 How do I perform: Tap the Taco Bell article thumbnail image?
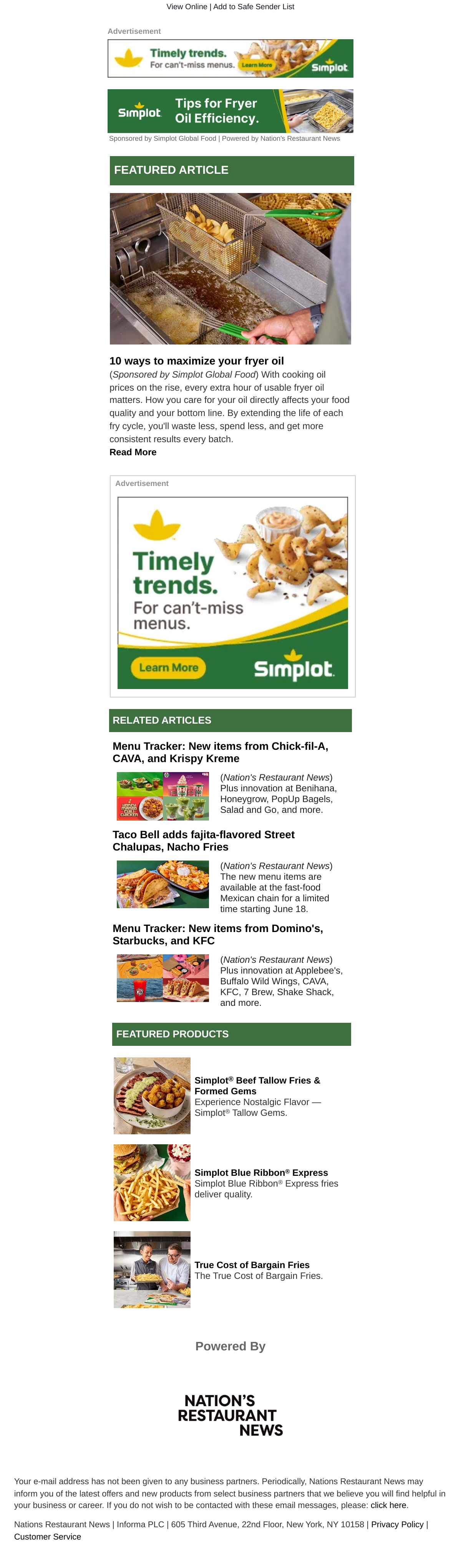[x=163, y=884]
